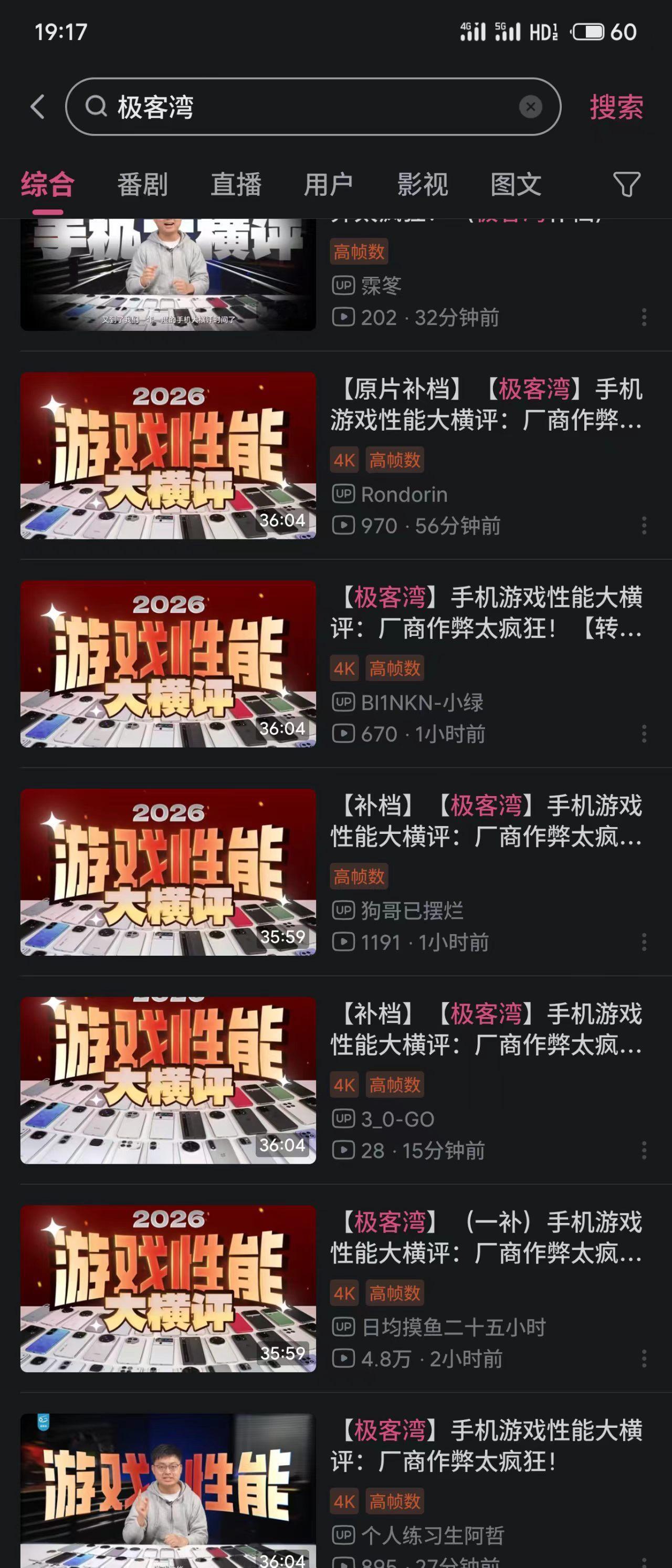Switch to the 影视 tab
This screenshot has height=1568, width=672.
point(423,186)
